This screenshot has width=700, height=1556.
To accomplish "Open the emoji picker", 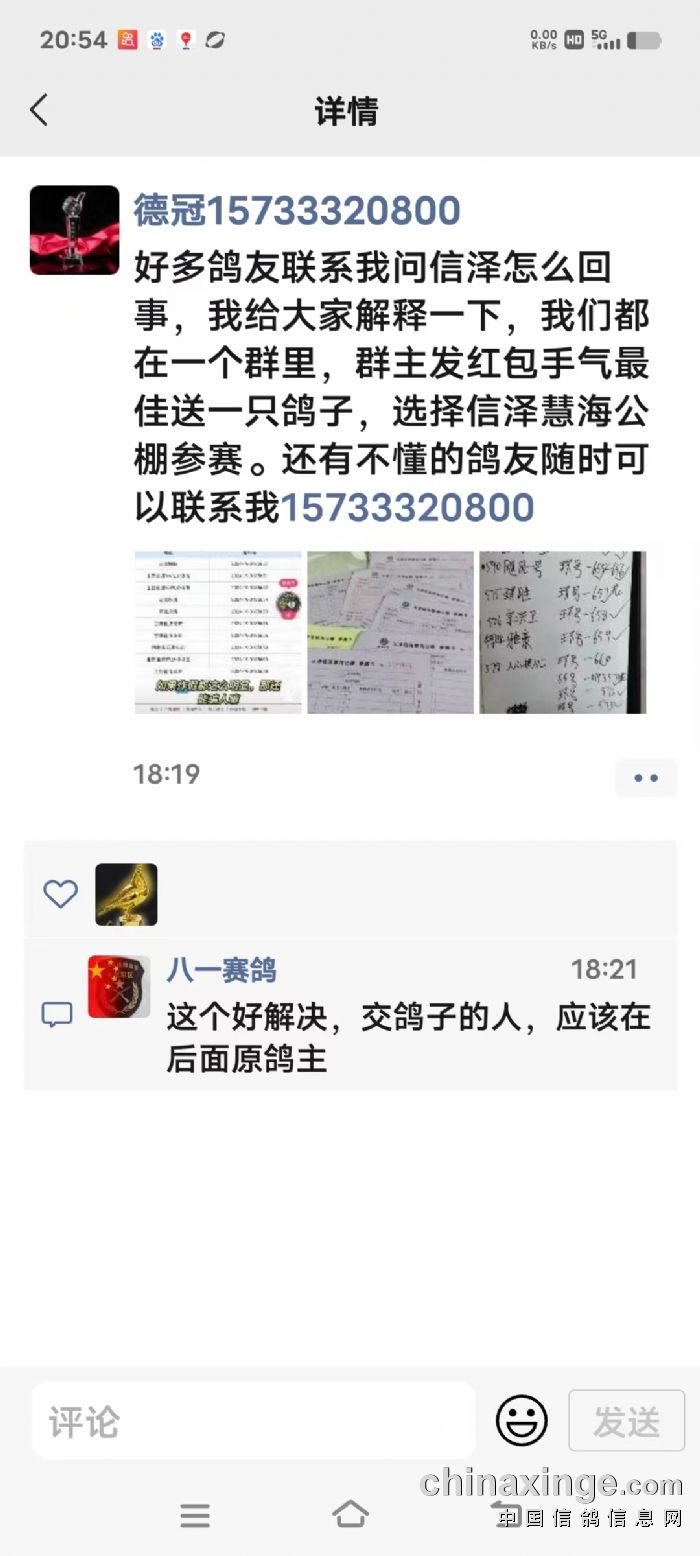I will click(x=522, y=1420).
